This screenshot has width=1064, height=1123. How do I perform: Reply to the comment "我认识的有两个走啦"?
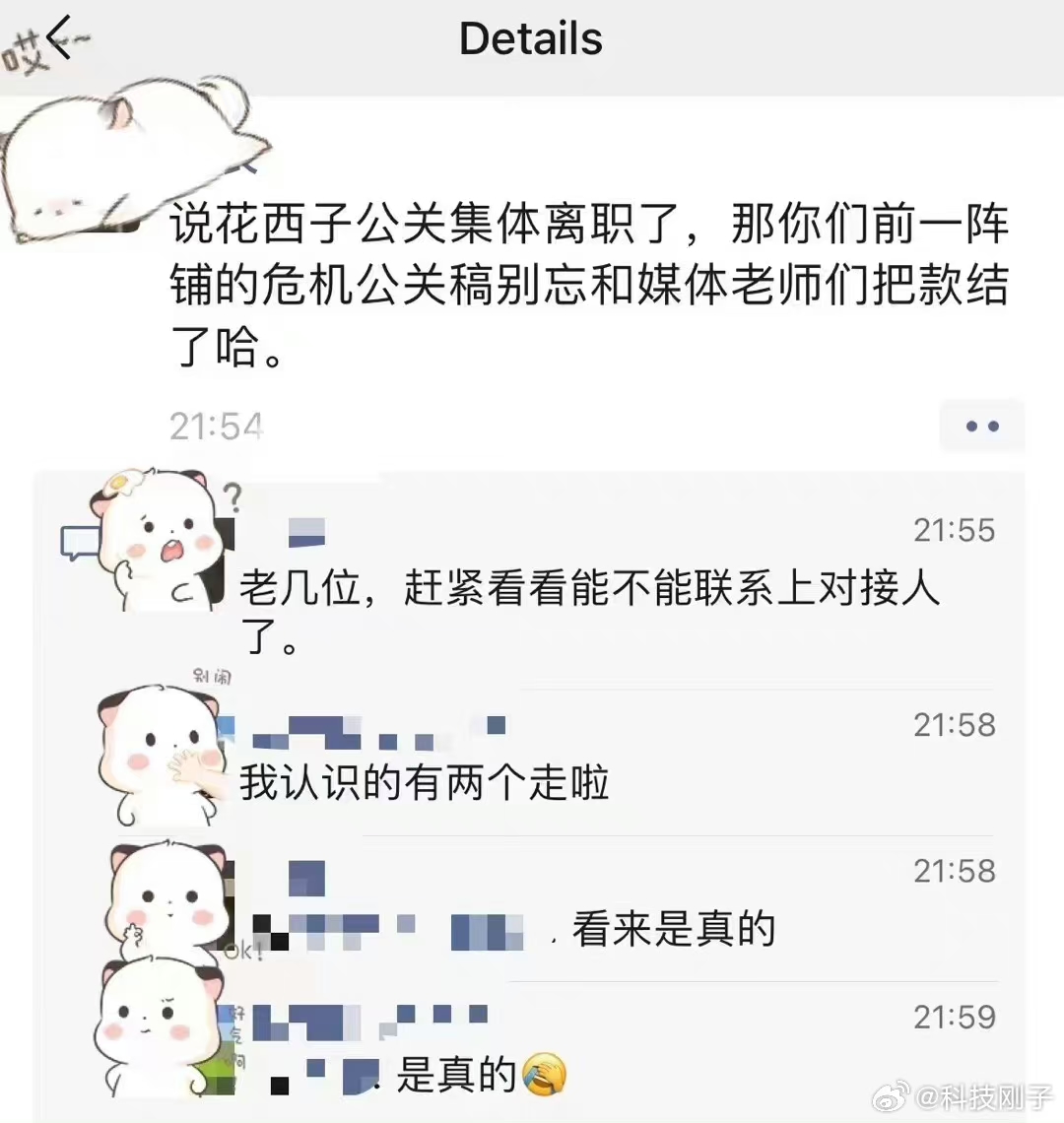(425, 783)
